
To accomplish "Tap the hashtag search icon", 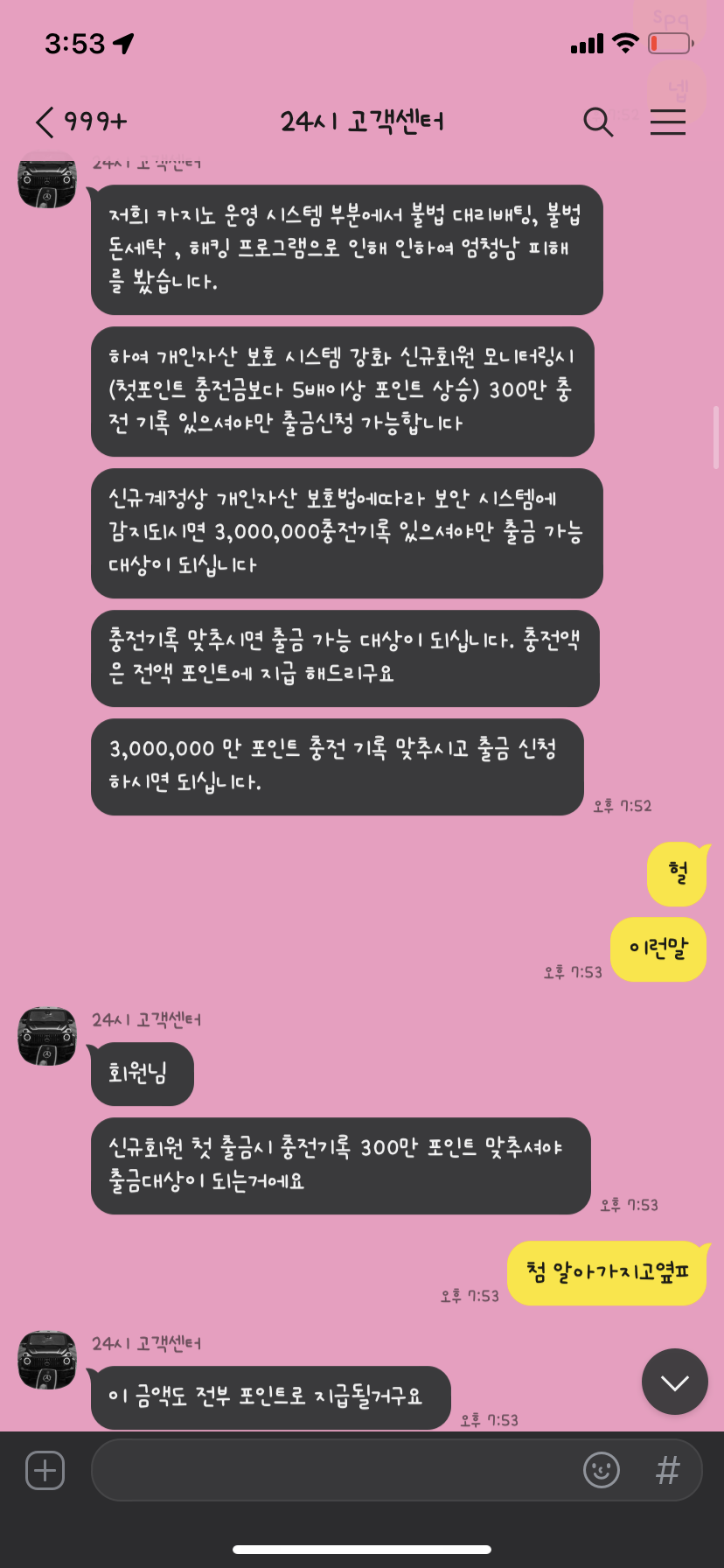I will coord(667,1470).
